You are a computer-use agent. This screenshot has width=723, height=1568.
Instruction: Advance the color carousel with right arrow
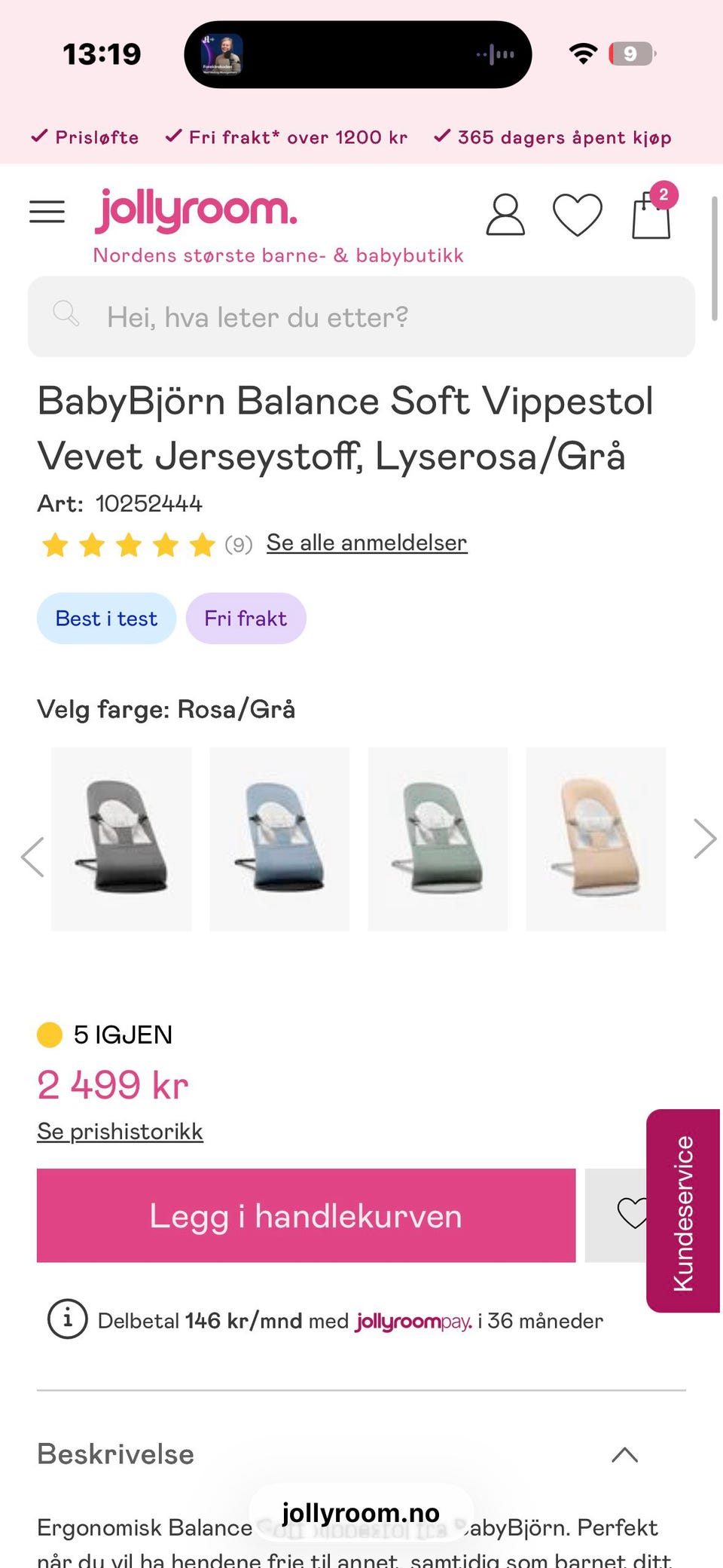(705, 838)
